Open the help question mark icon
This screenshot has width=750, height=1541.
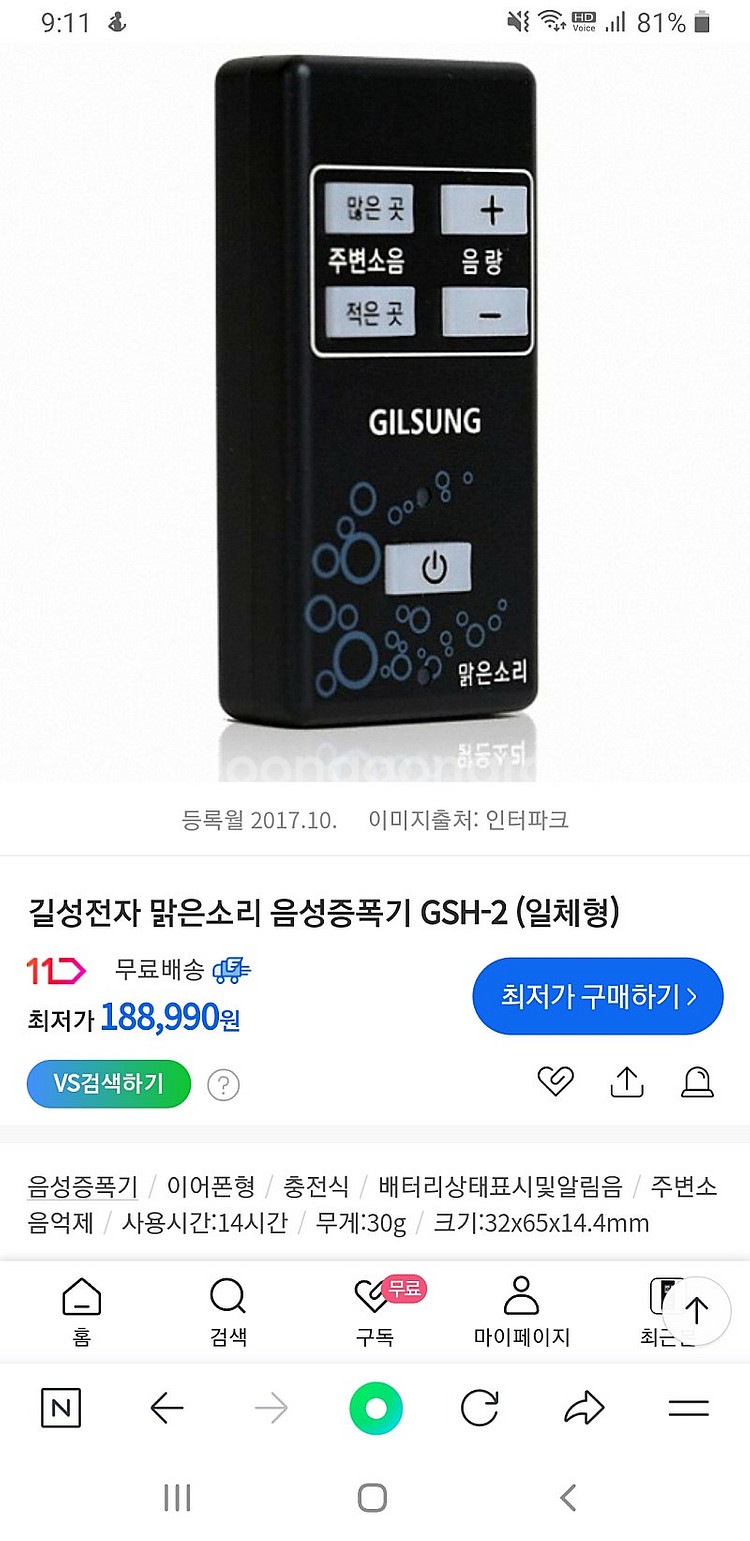point(223,1084)
